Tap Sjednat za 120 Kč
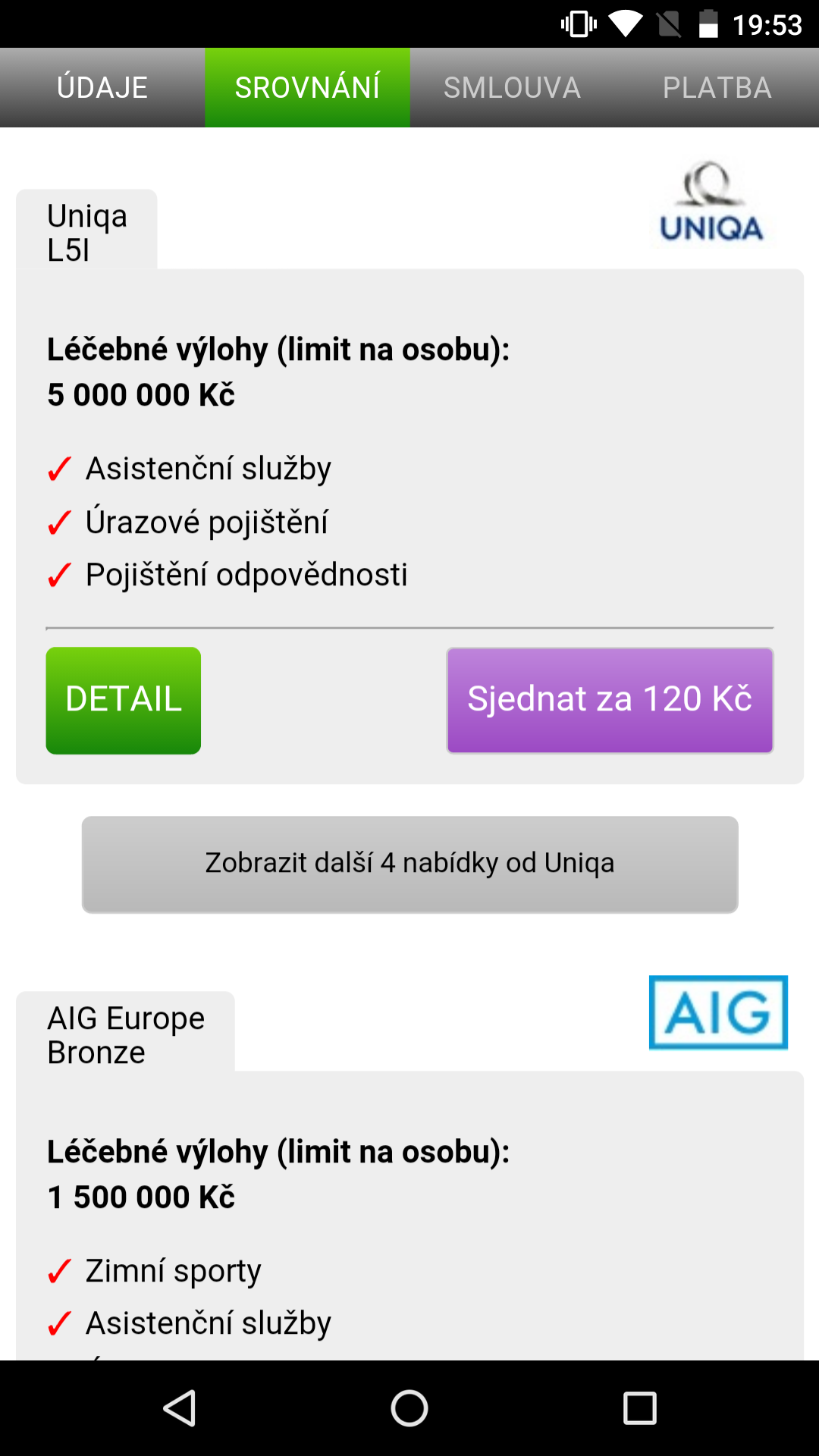819x1456 pixels. coord(610,700)
